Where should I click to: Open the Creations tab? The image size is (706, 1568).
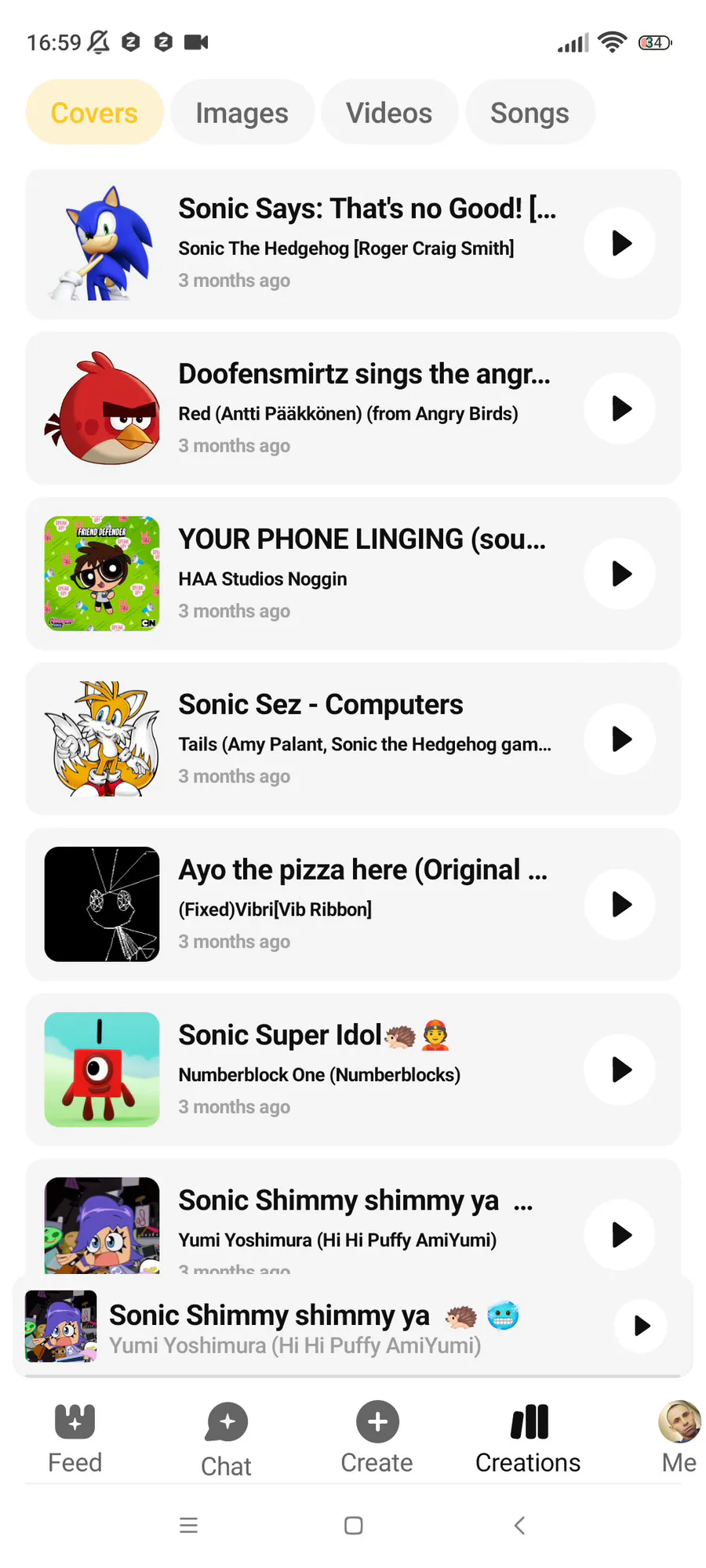coord(528,1439)
